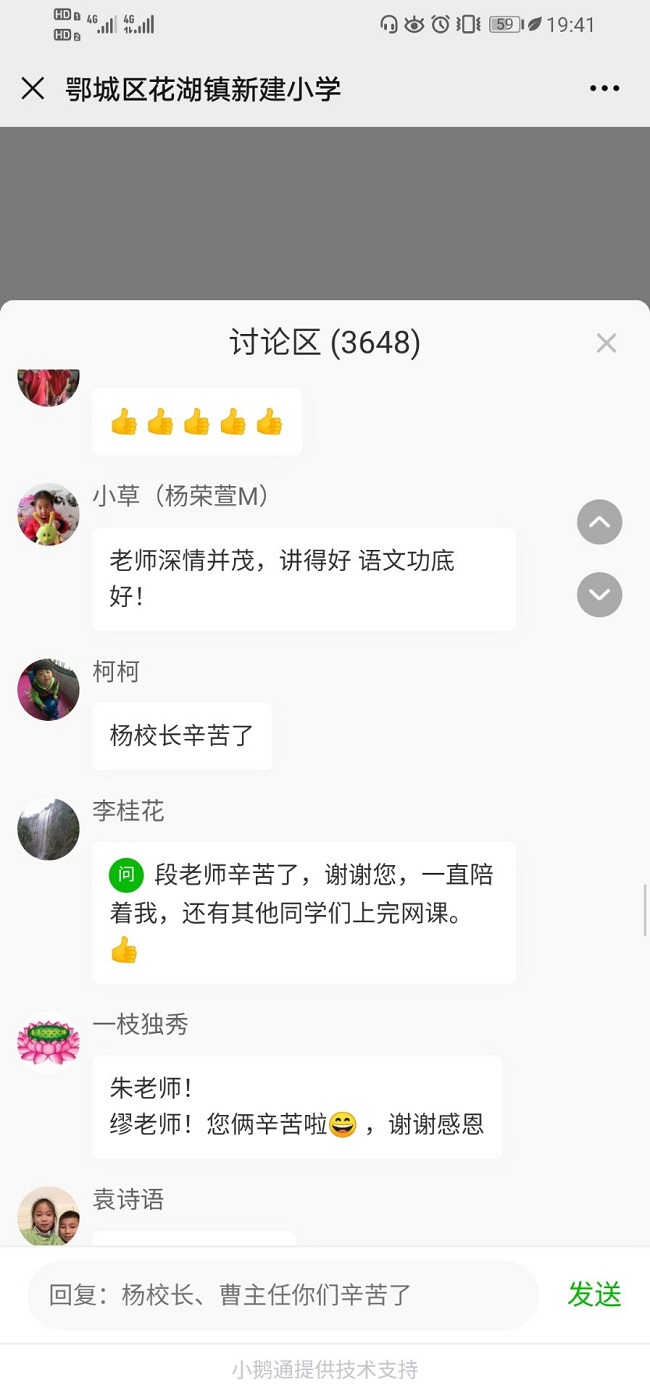This screenshot has height=1391, width=650.
Task: Tap the reply input field
Action: pyautogui.click(x=282, y=1295)
